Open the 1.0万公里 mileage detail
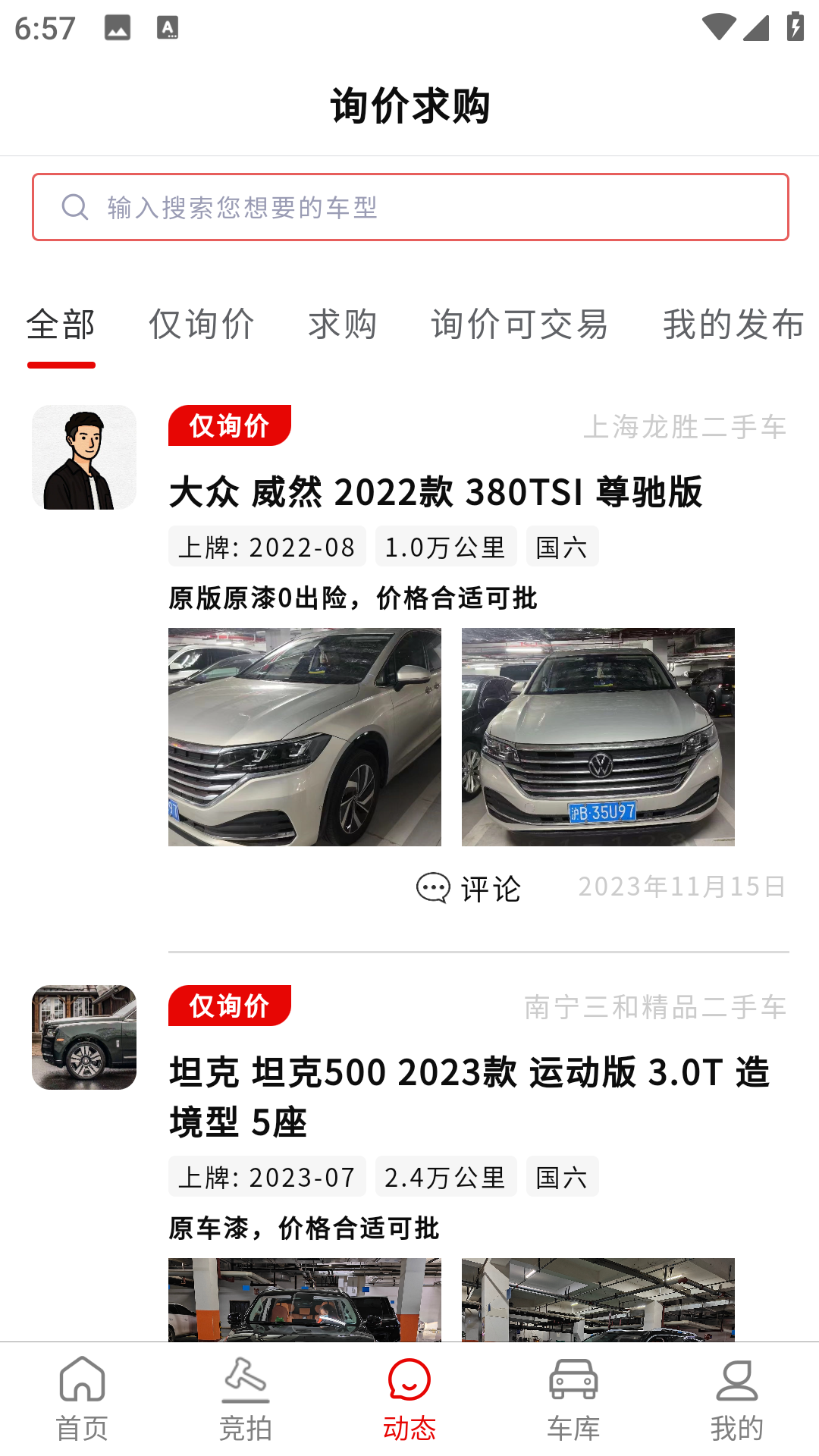The height and width of the screenshot is (1456, 819). click(x=445, y=546)
